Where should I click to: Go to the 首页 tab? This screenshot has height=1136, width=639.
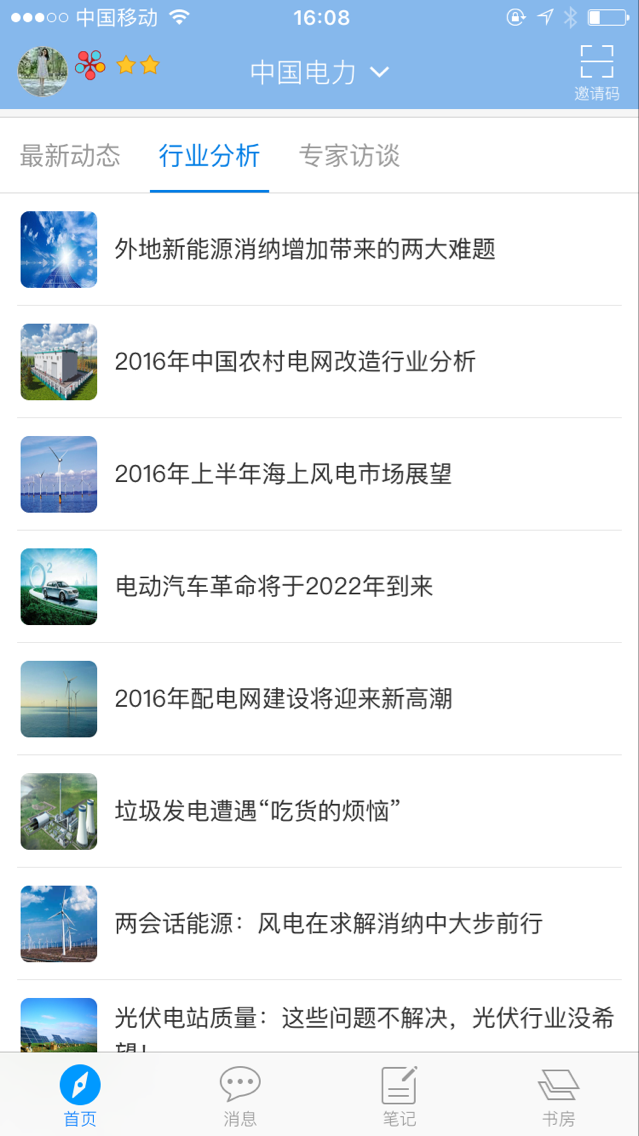pyautogui.click(x=80, y=1096)
